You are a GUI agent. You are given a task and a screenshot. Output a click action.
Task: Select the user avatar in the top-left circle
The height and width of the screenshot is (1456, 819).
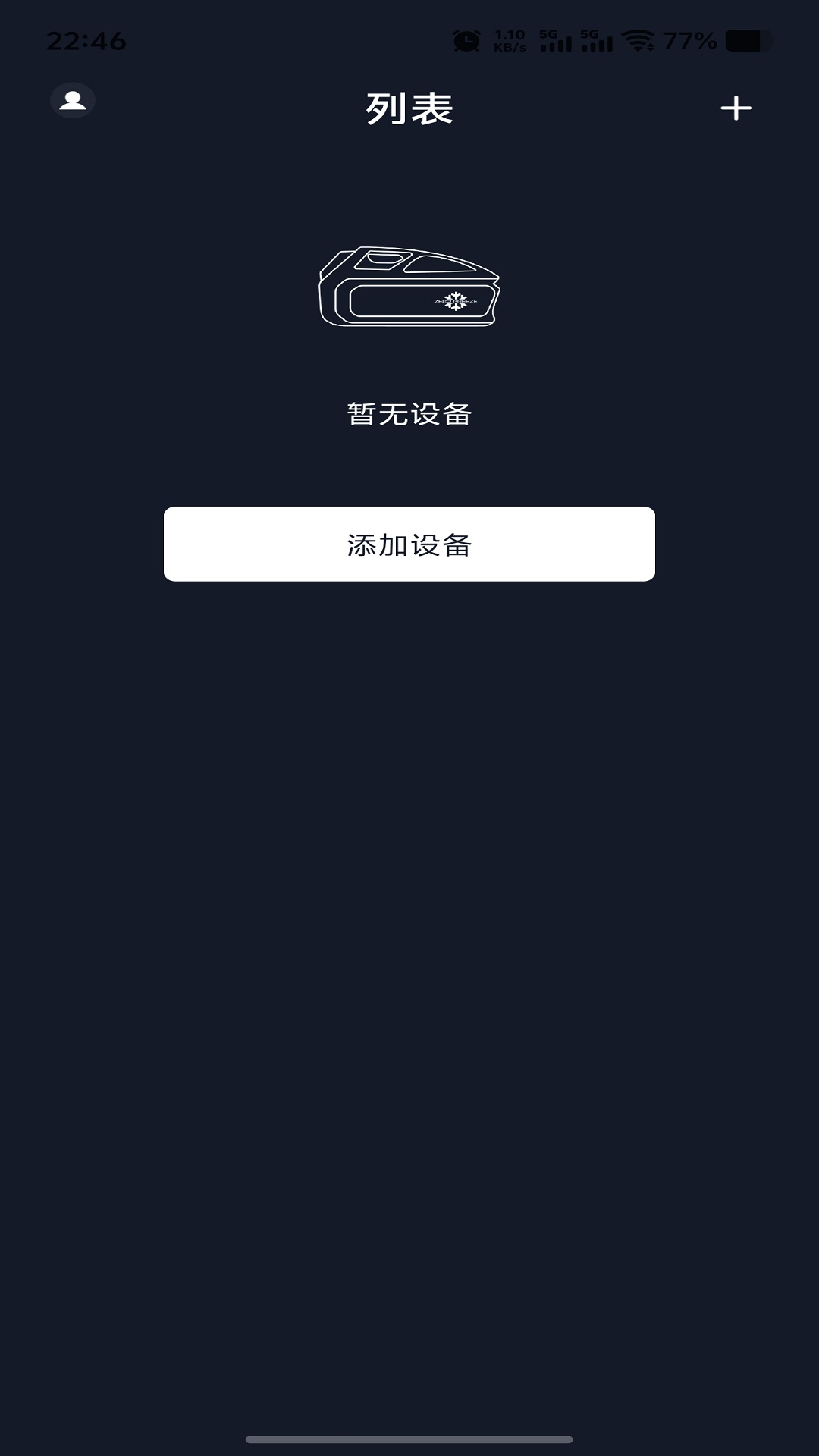click(72, 101)
